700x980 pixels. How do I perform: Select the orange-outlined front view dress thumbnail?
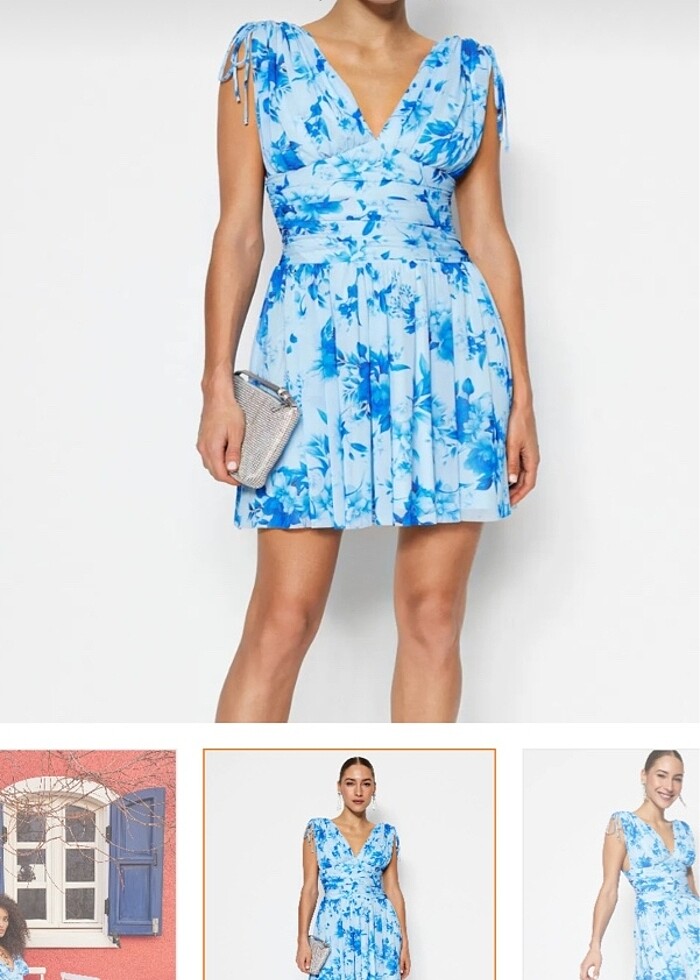click(x=349, y=864)
